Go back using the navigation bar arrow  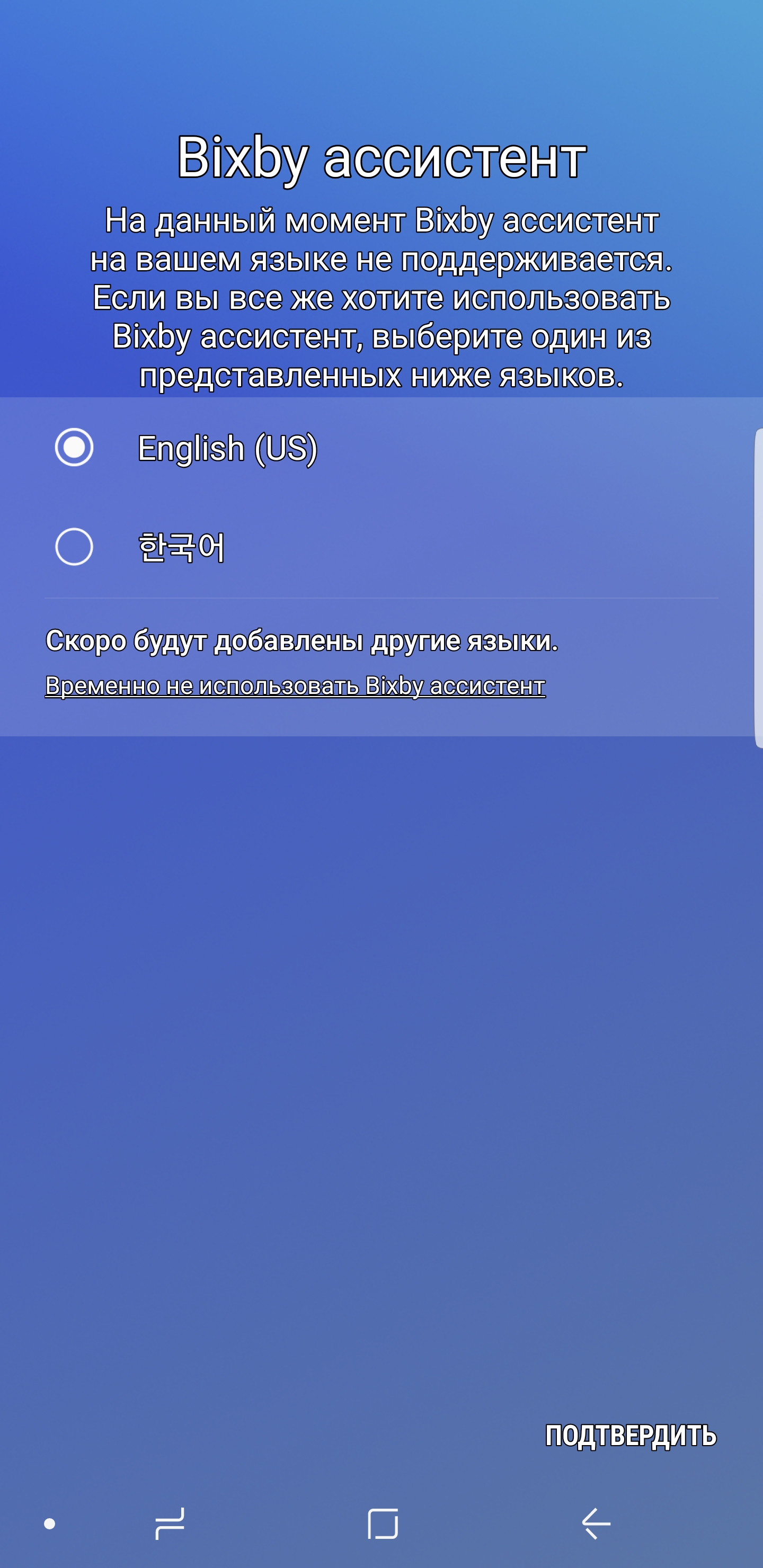pos(596,1524)
